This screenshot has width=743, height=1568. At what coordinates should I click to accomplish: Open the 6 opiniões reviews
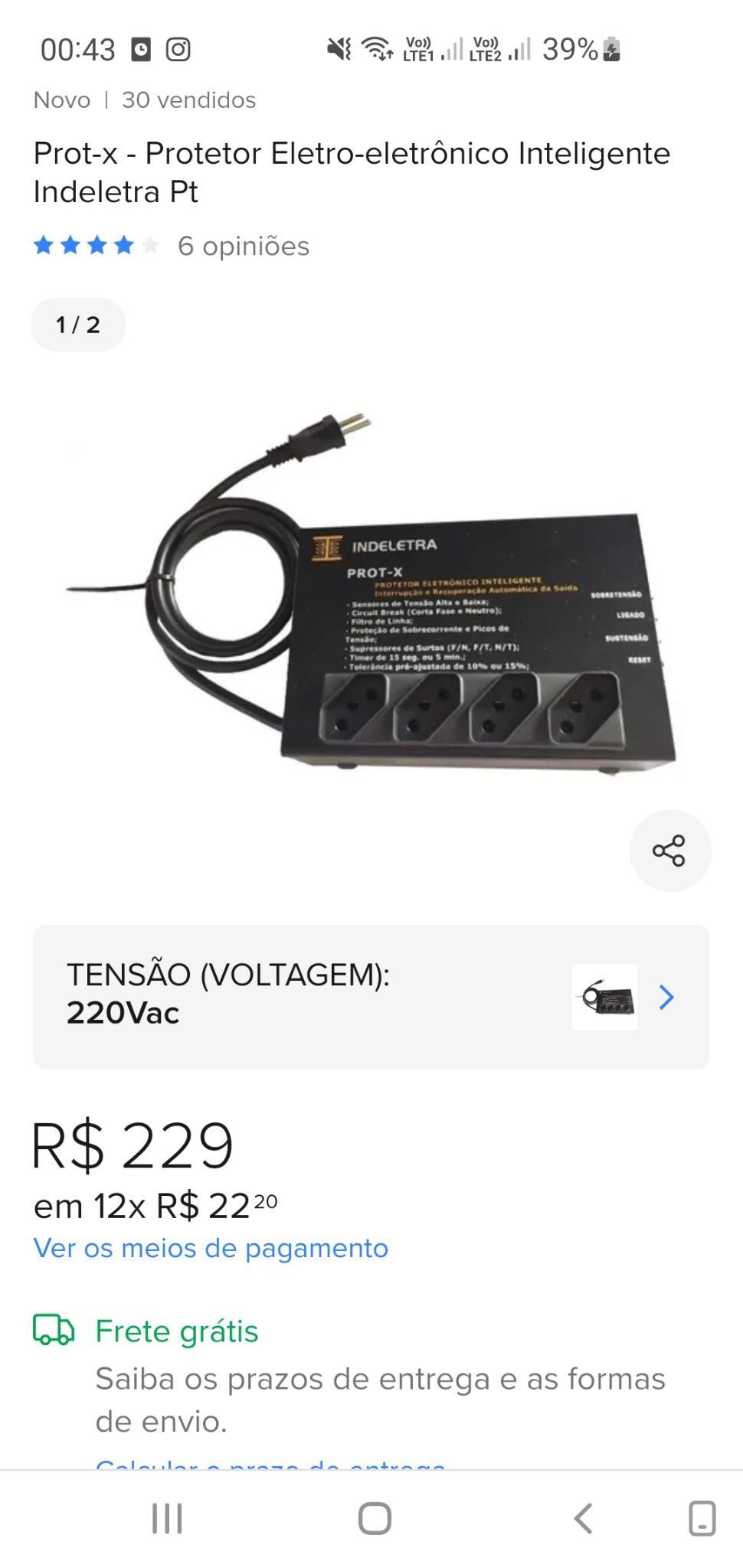click(x=244, y=246)
